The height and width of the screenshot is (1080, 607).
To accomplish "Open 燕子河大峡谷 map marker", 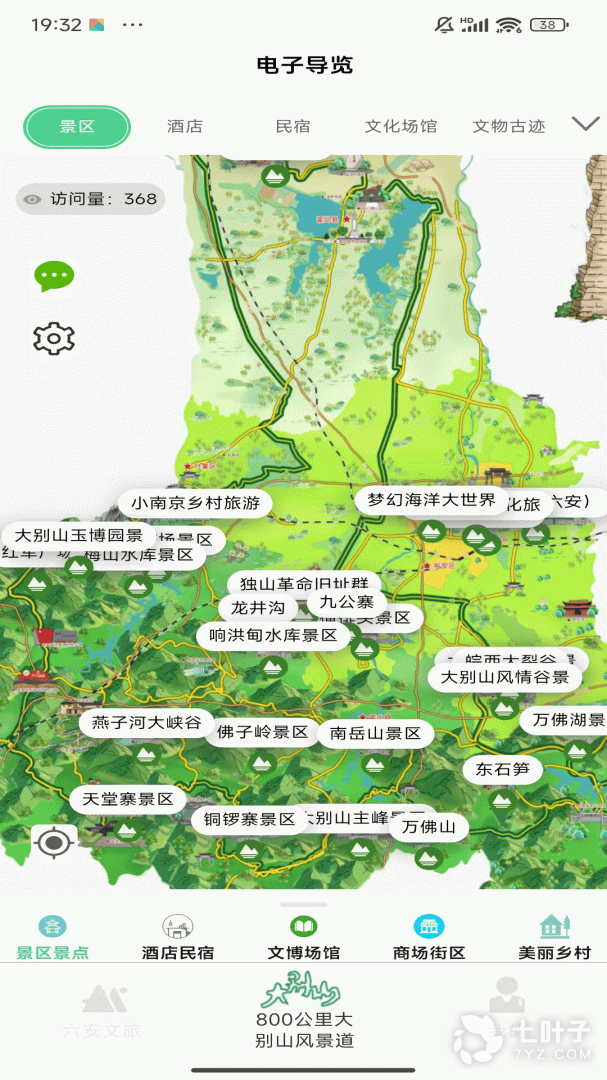I will (x=146, y=723).
